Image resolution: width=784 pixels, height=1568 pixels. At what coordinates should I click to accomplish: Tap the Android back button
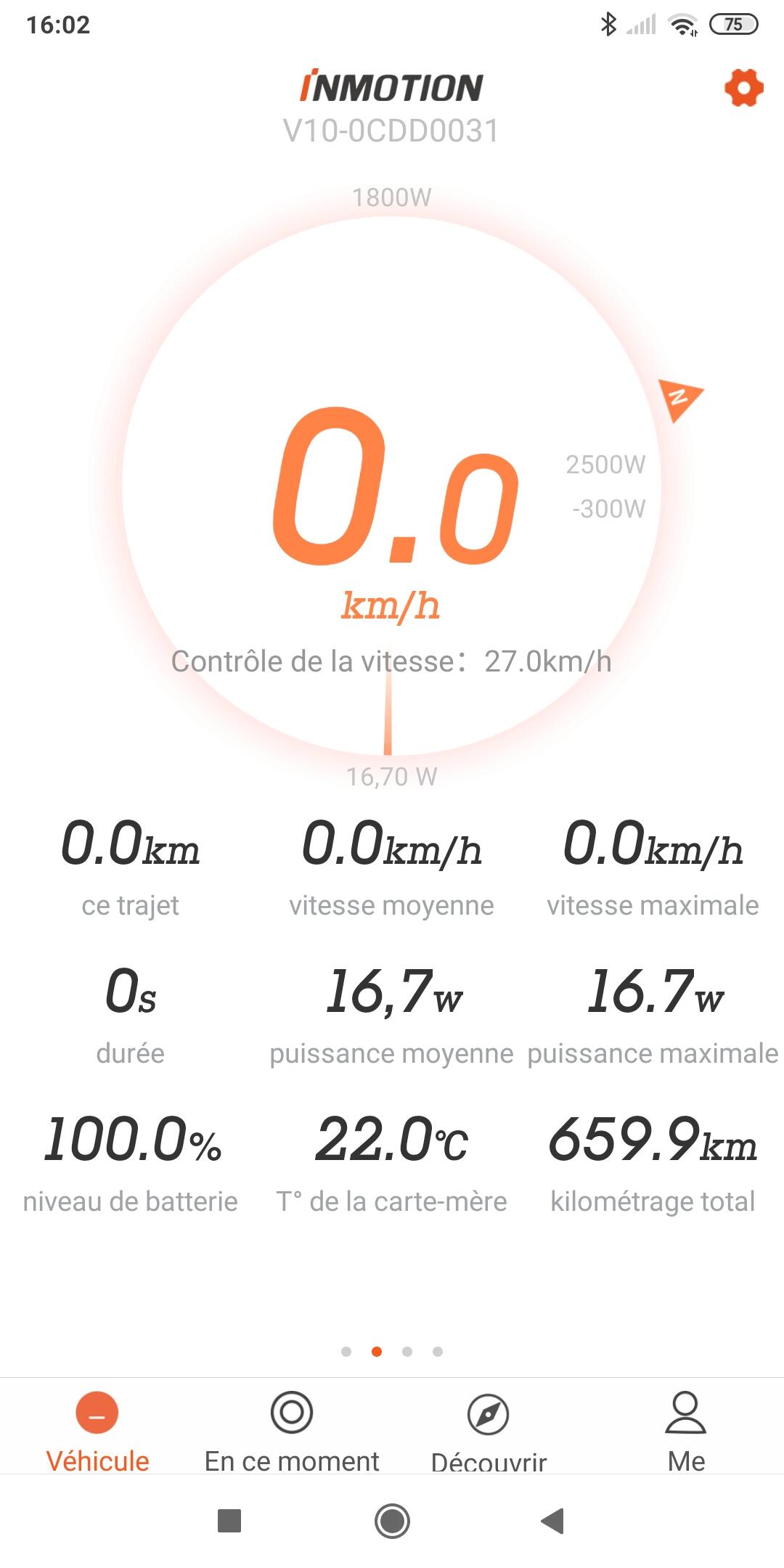coord(553,1520)
